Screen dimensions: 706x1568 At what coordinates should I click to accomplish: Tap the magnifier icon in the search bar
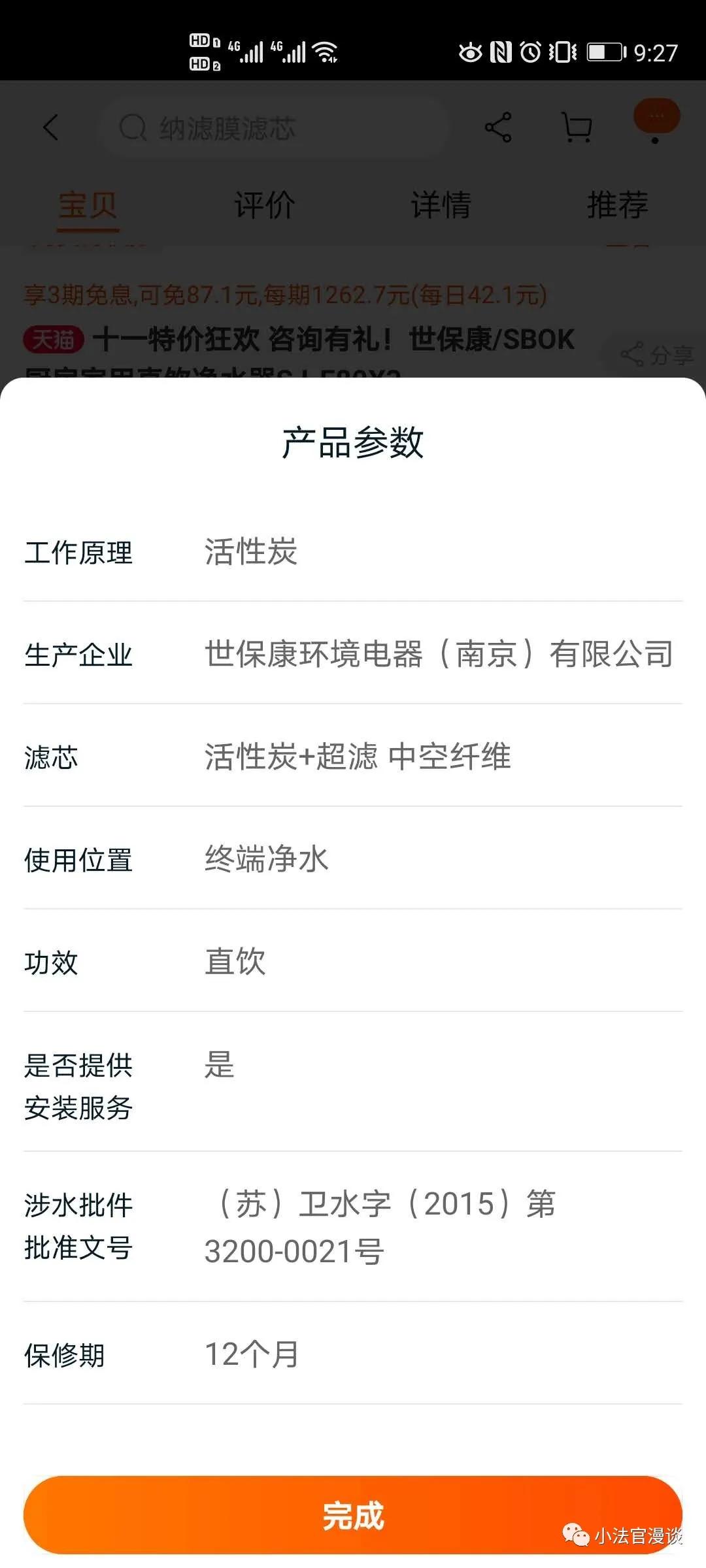(x=131, y=128)
